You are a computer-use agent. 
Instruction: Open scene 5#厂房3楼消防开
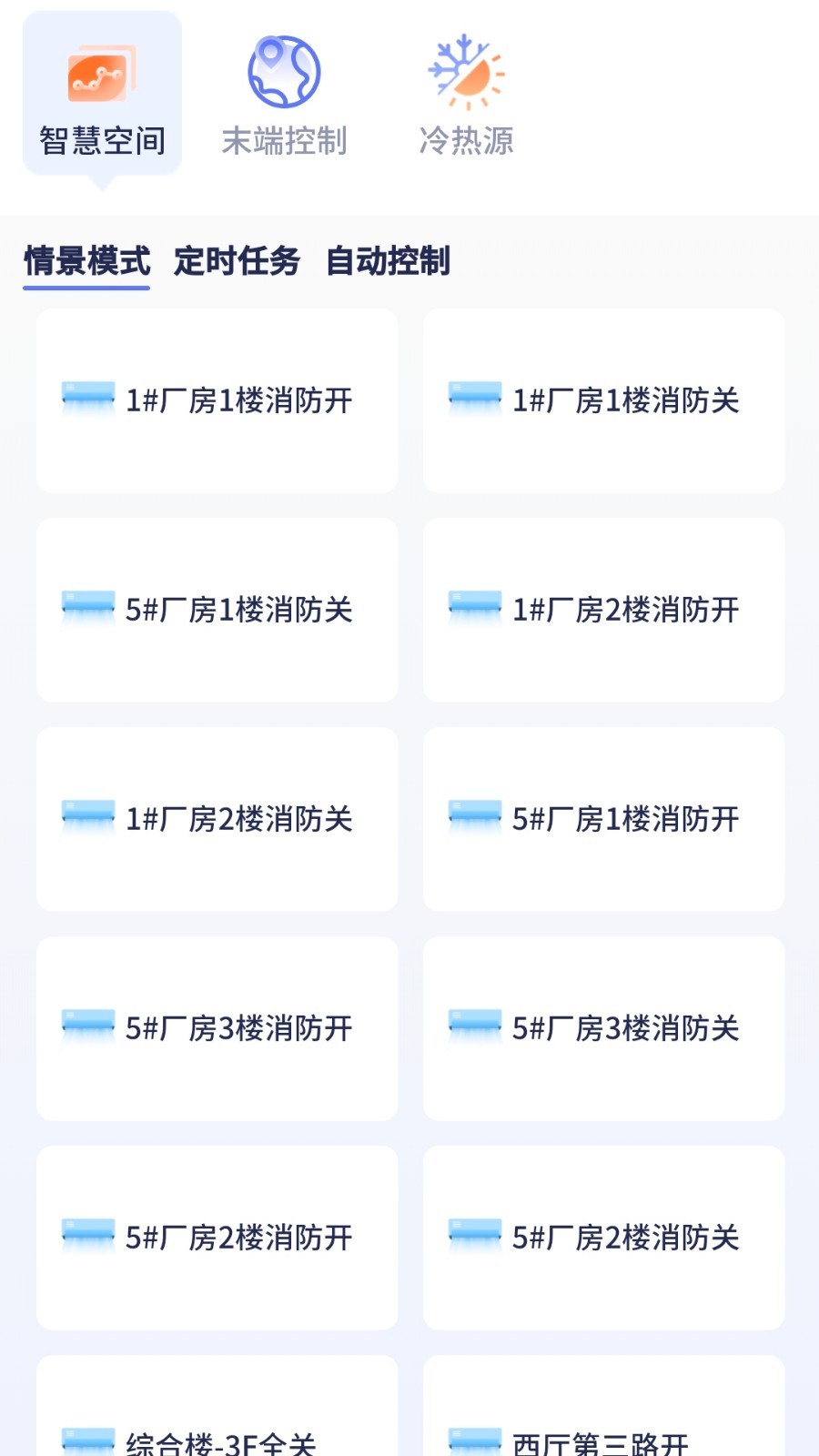pyautogui.click(x=217, y=1028)
